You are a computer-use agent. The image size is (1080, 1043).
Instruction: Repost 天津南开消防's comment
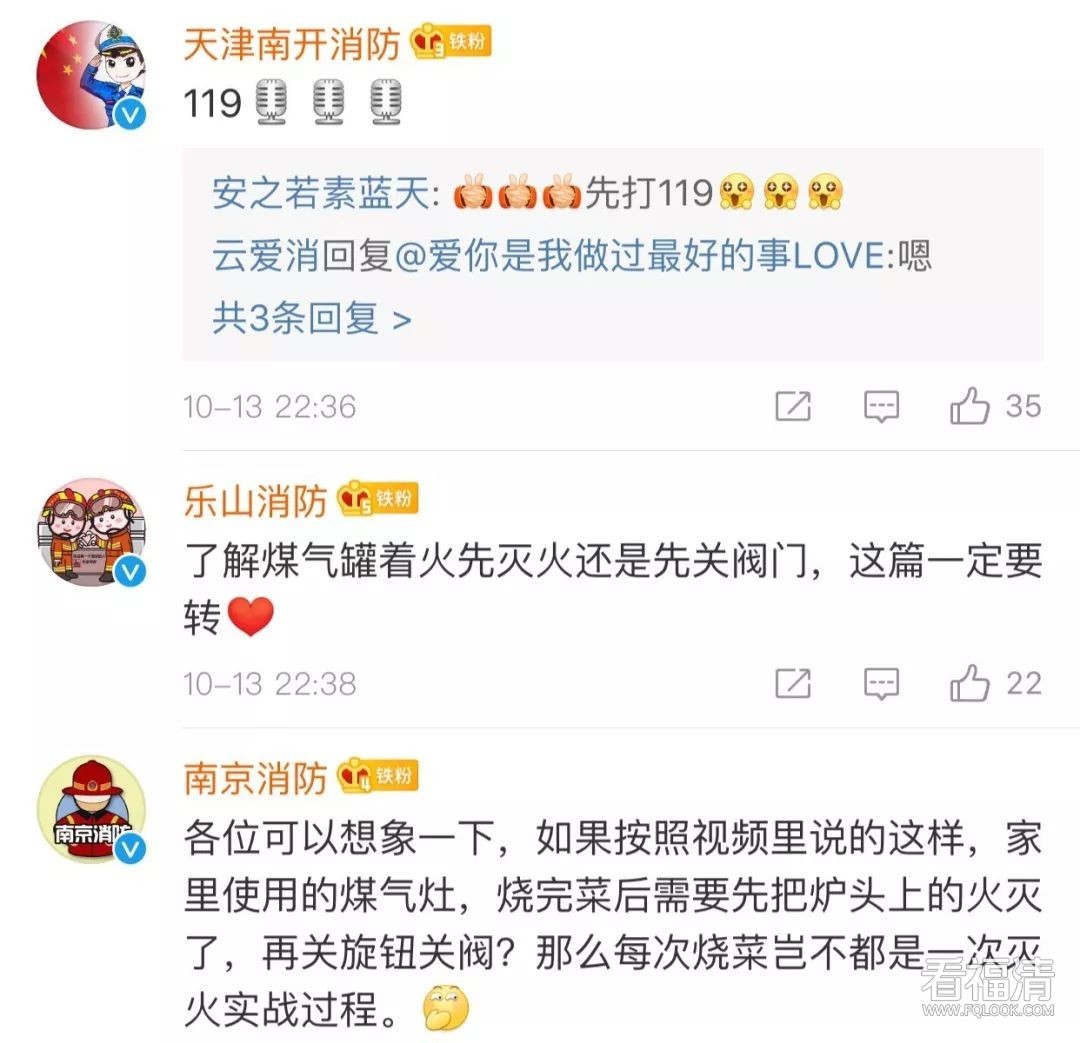[x=793, y=407]
